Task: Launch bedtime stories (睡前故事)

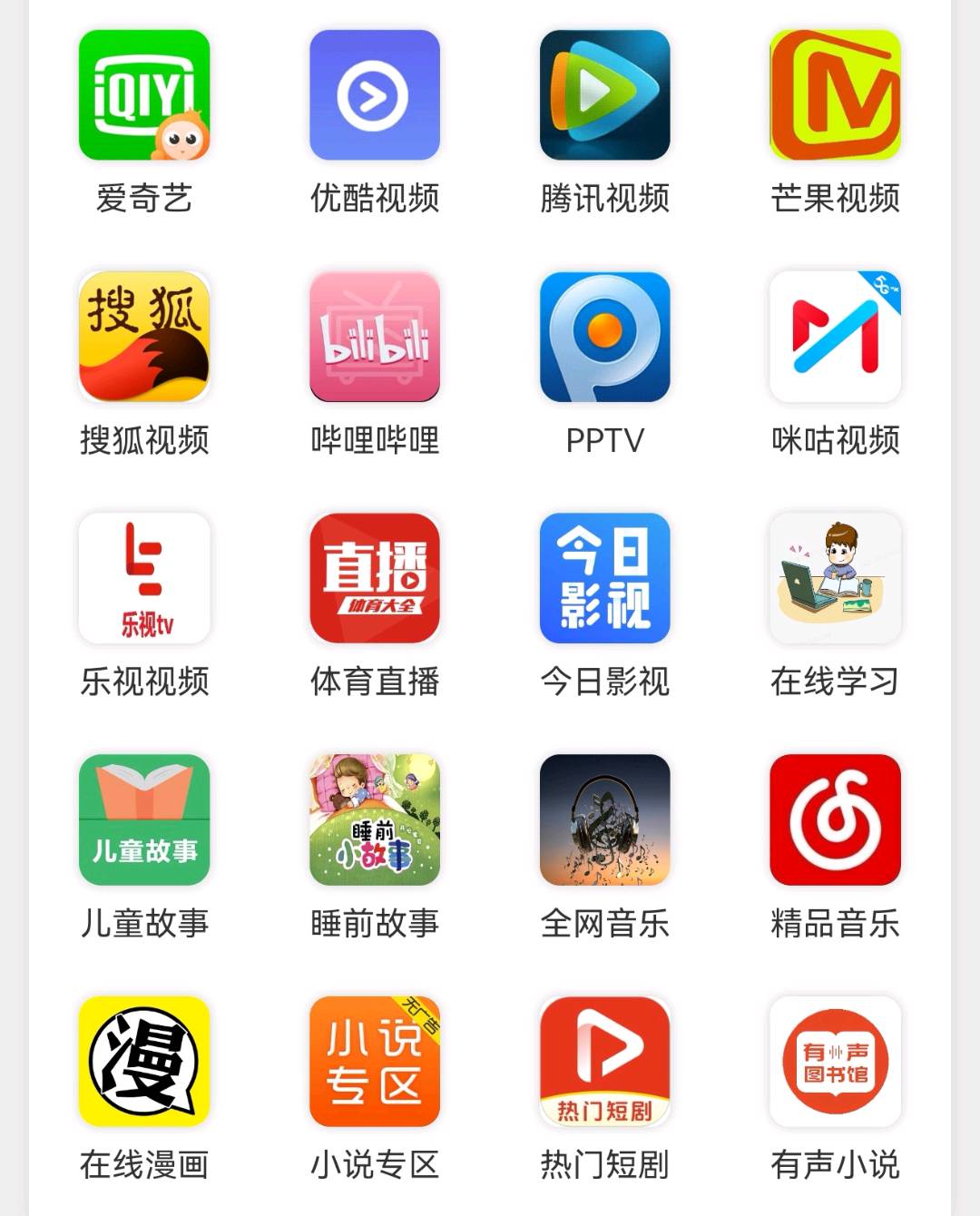Action: [x=375, y=819]
